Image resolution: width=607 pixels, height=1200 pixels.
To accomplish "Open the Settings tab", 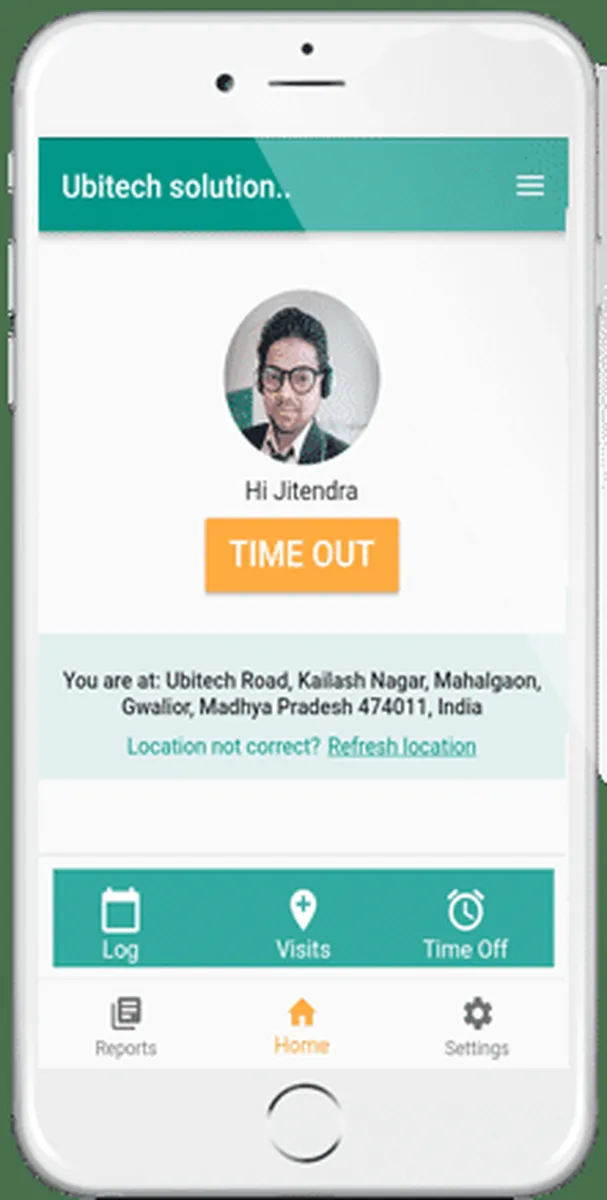I will tap(477, 1028).
